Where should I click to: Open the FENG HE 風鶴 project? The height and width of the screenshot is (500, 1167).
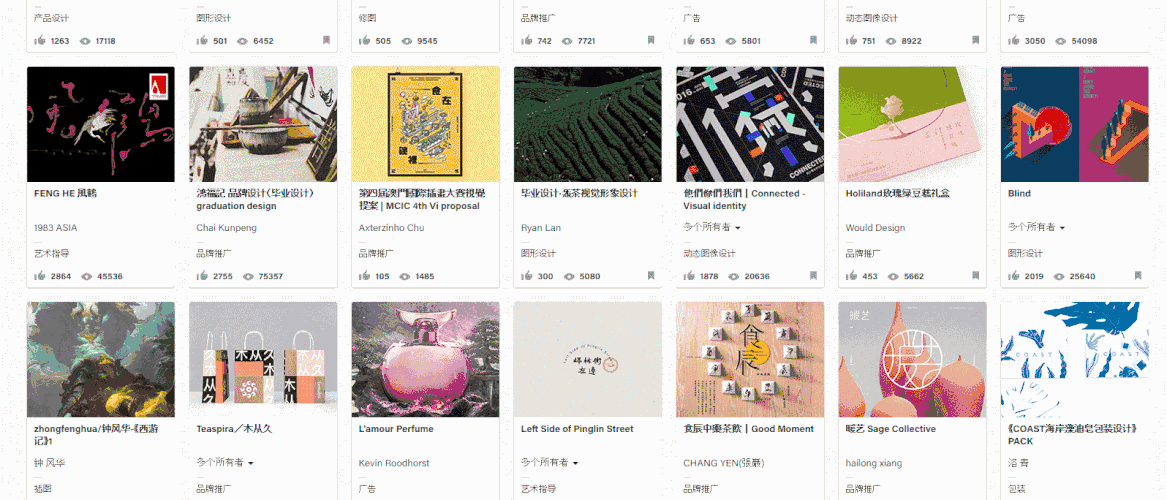(100, 124)
